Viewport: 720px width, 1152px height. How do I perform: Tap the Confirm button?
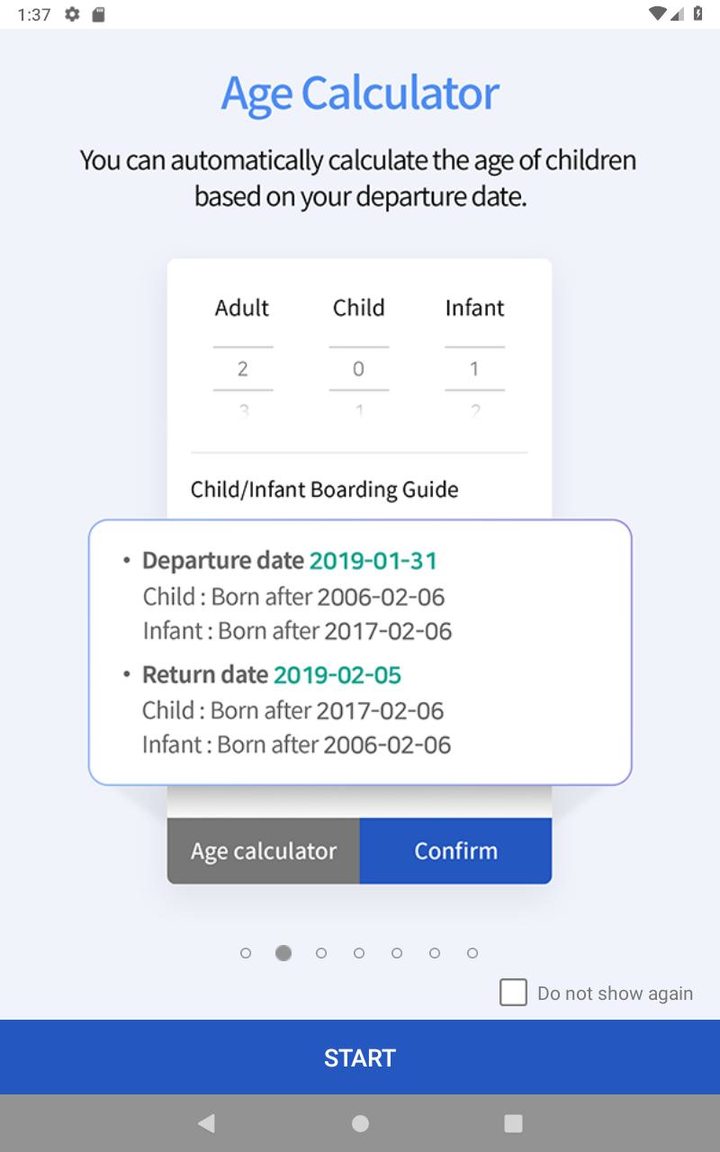coord(456,851)
